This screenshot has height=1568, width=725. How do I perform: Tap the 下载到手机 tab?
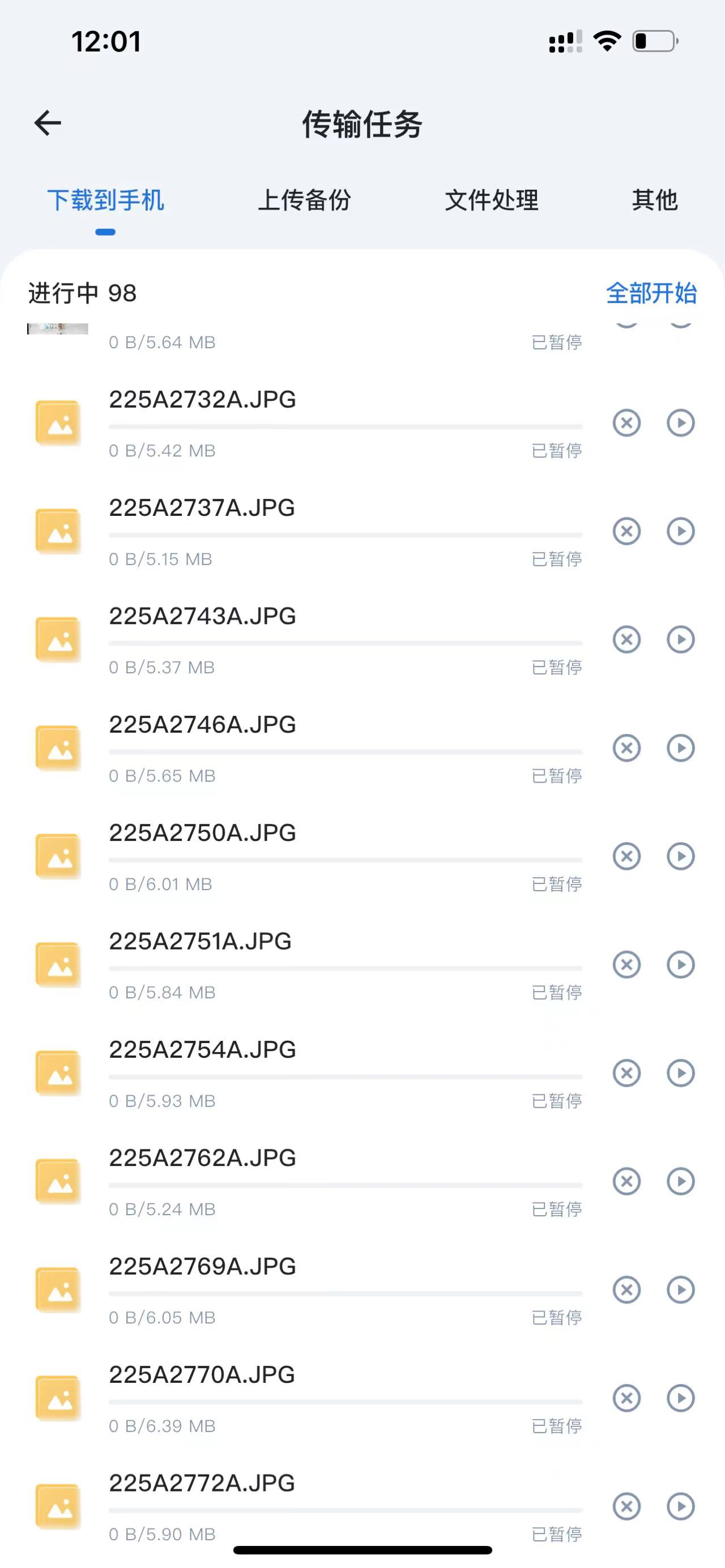[105, 200]
